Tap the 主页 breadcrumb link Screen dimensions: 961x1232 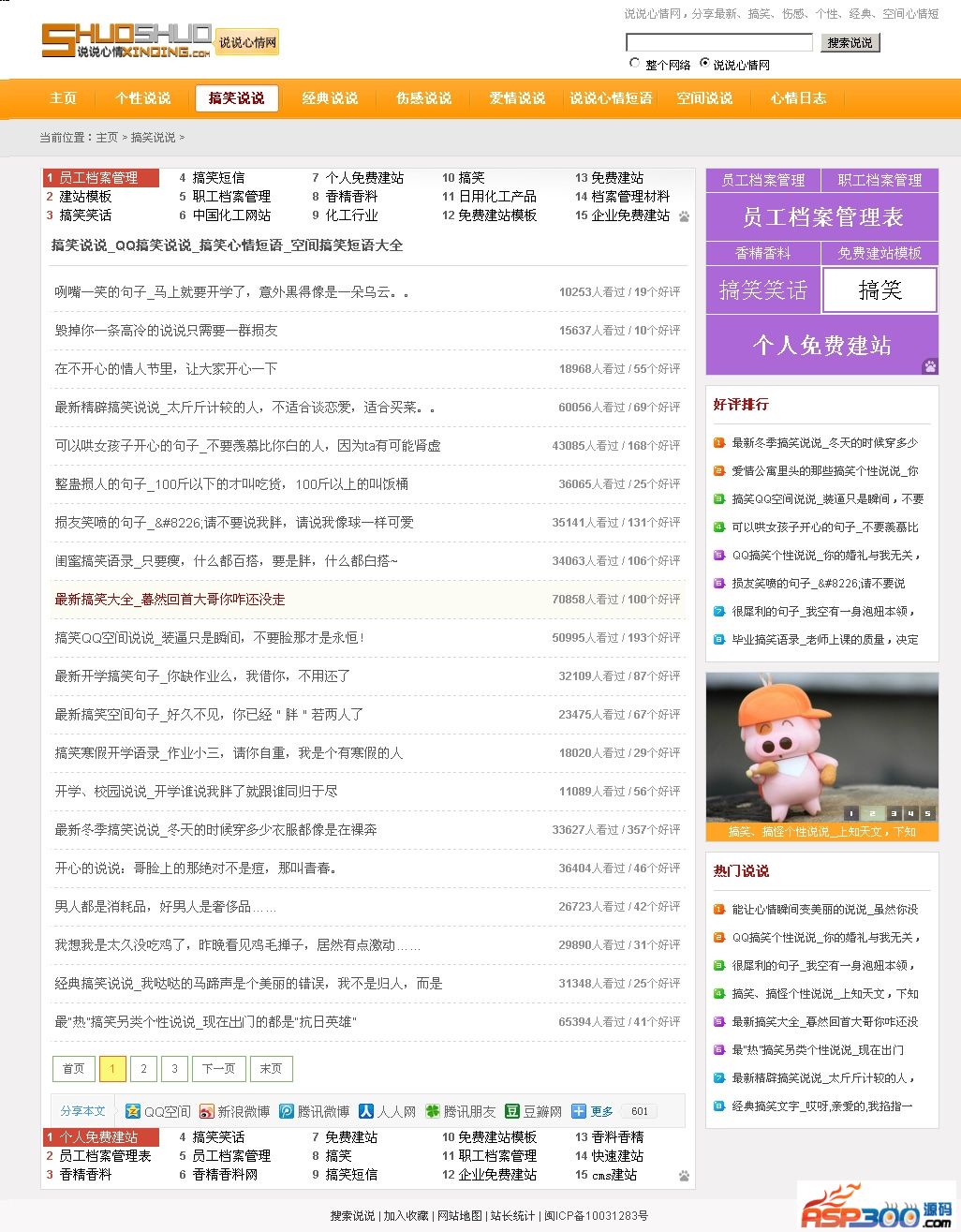(107, 138)
